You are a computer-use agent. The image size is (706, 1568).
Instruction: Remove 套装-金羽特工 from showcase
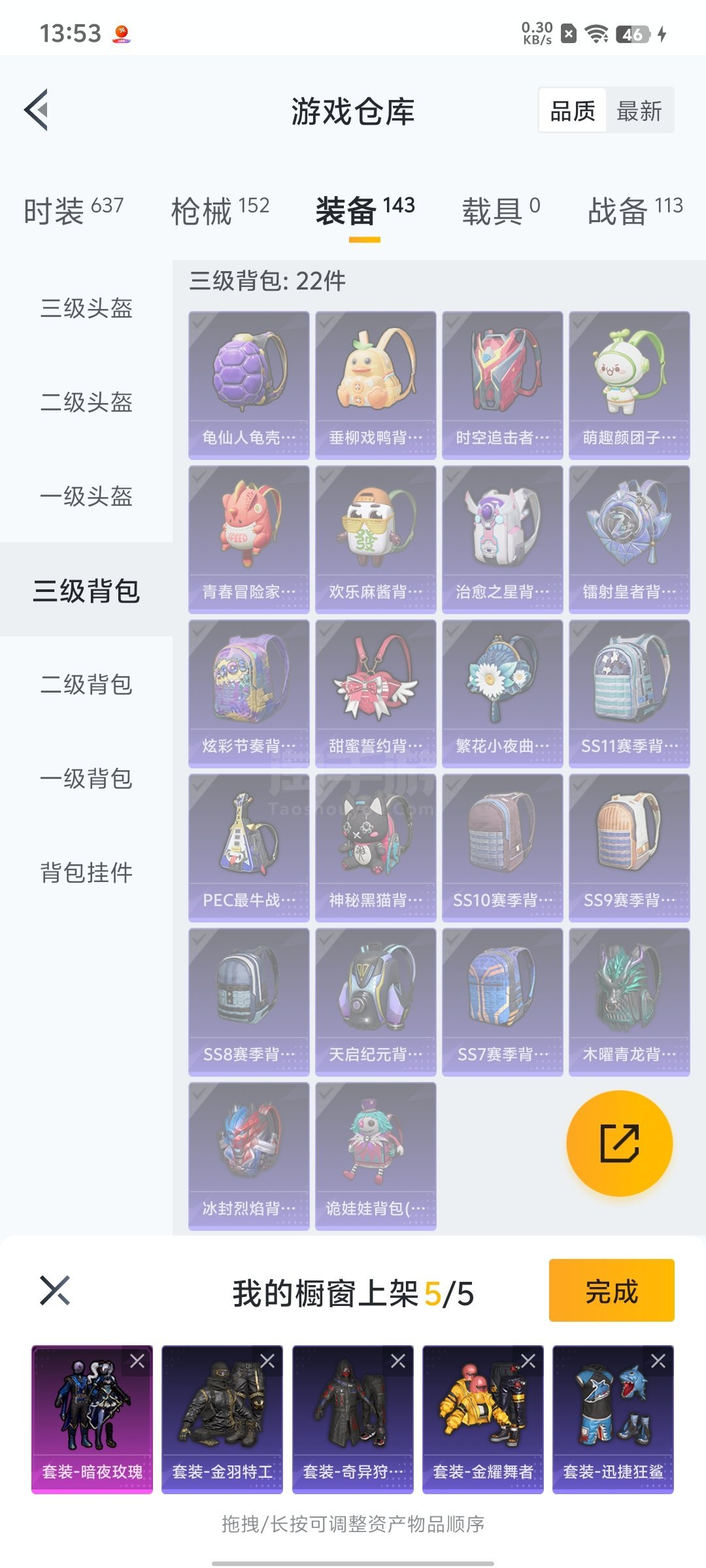(267, 1361)
